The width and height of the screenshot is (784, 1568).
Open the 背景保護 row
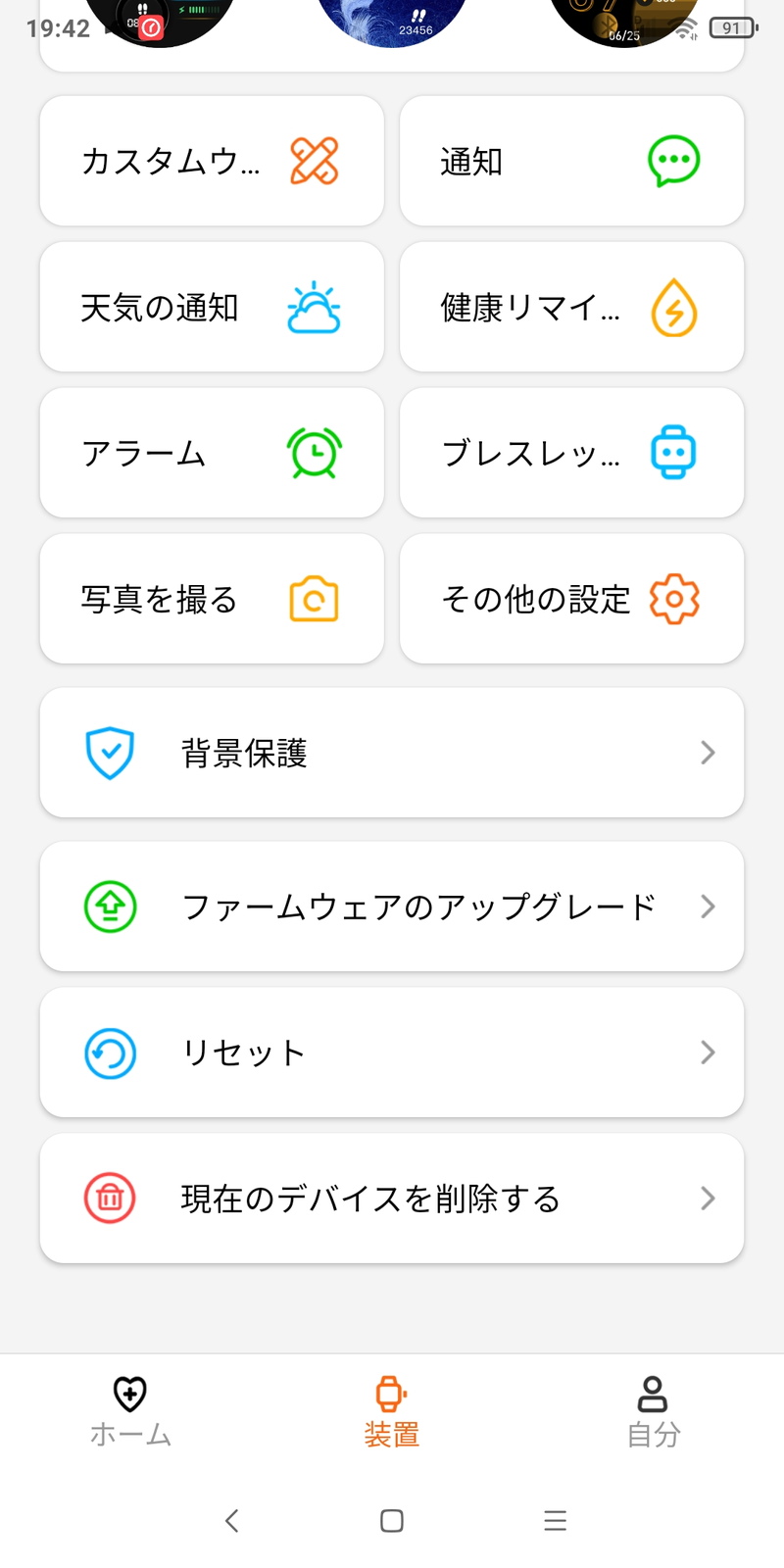tap(392, 753)
